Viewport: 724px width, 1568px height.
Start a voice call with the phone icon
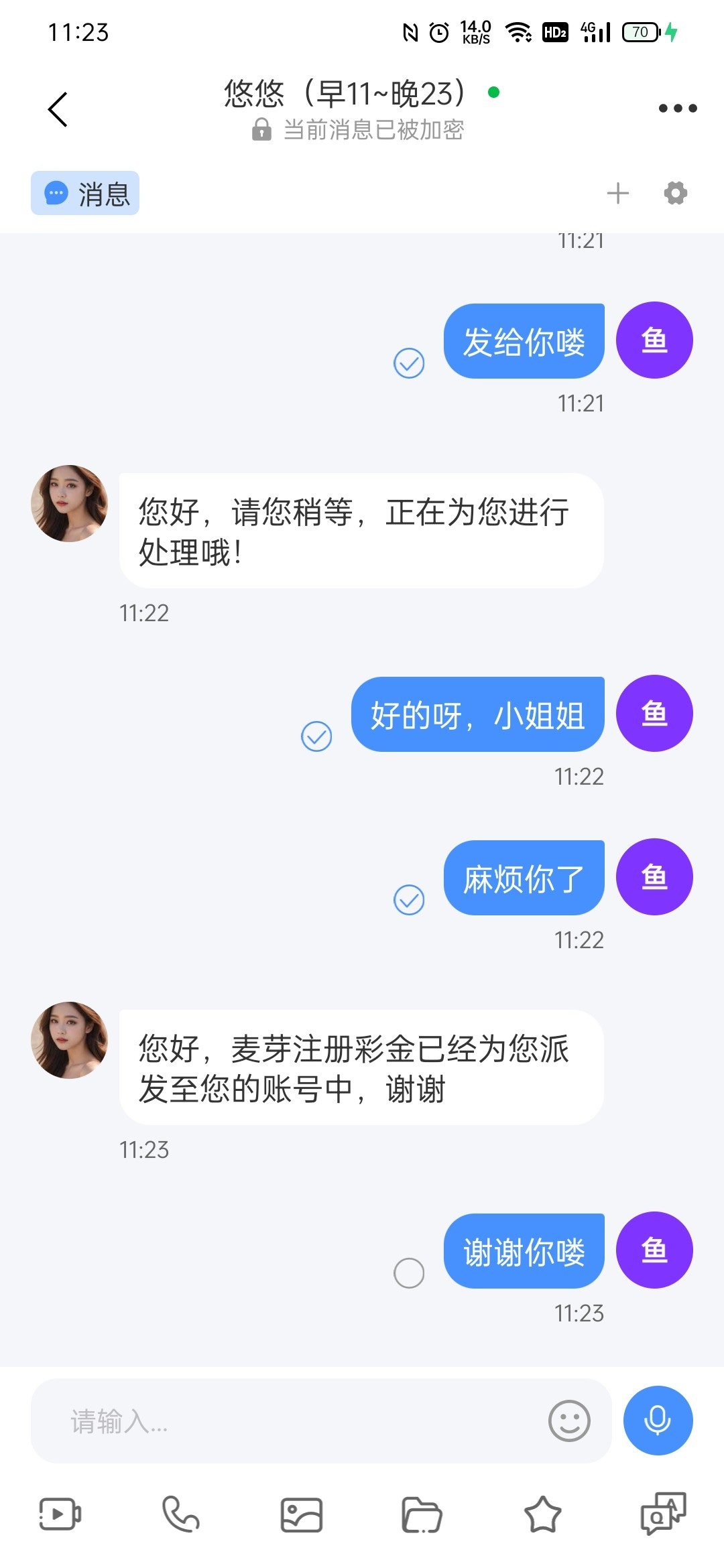point(181,1514)
